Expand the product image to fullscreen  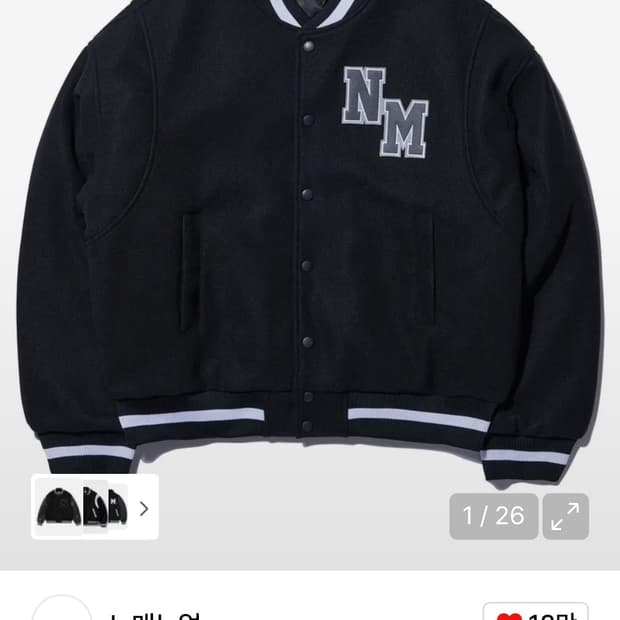point(565,516)
